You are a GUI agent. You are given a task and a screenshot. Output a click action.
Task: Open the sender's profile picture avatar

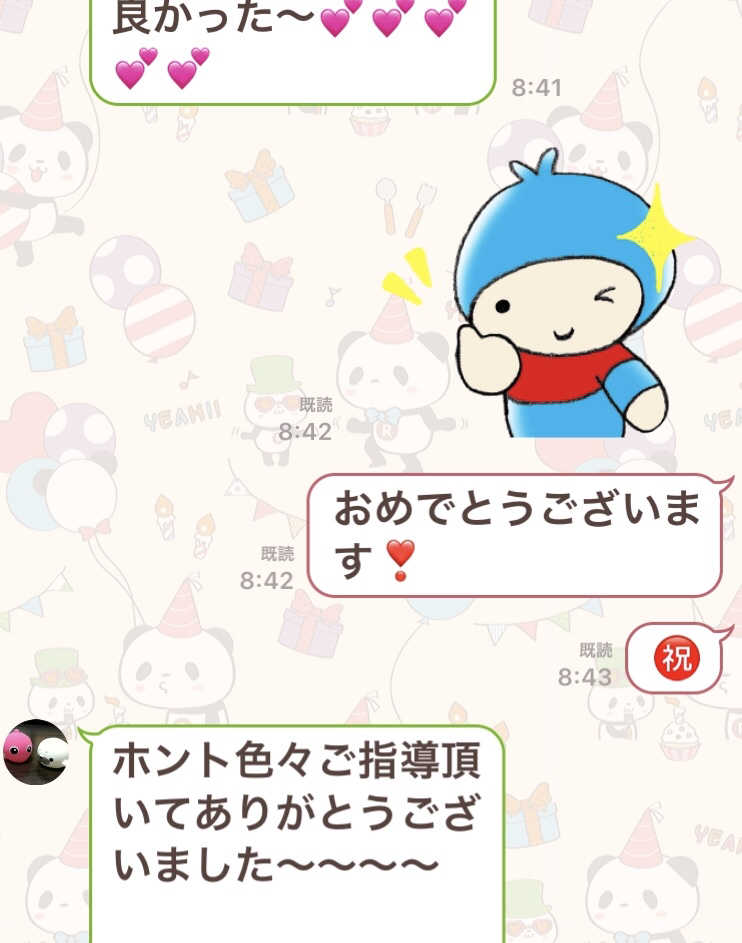click(x=36, y=752)
